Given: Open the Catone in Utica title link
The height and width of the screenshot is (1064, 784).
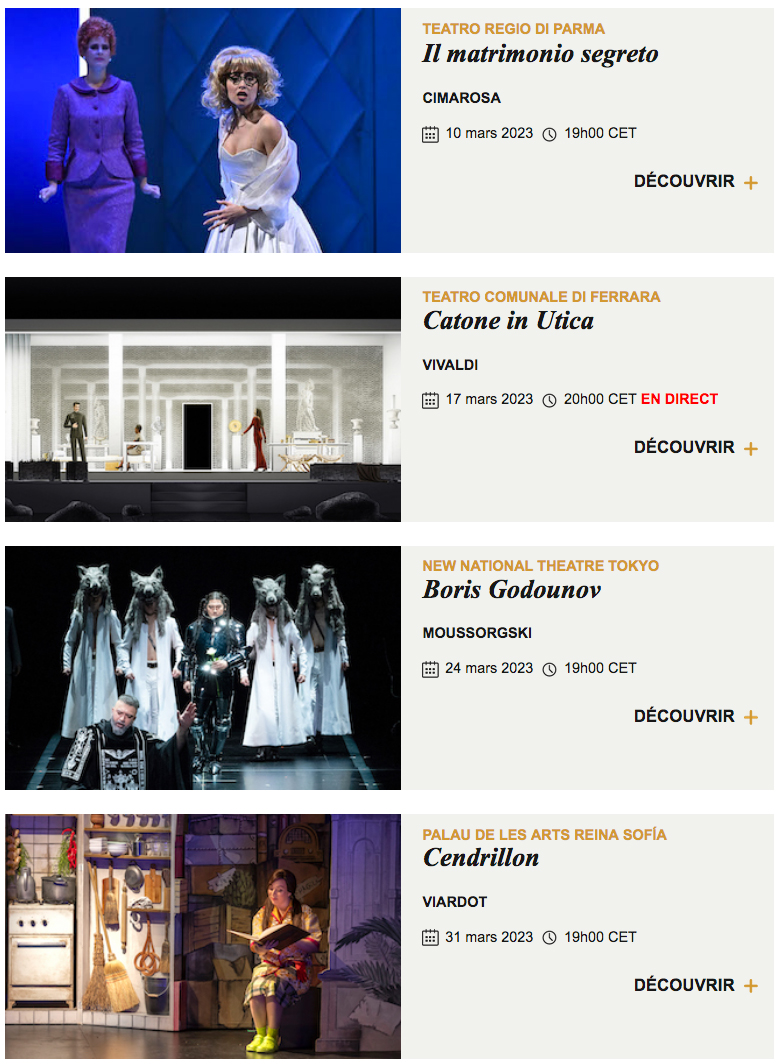Looking at the screenshot, I should point(508,321).
